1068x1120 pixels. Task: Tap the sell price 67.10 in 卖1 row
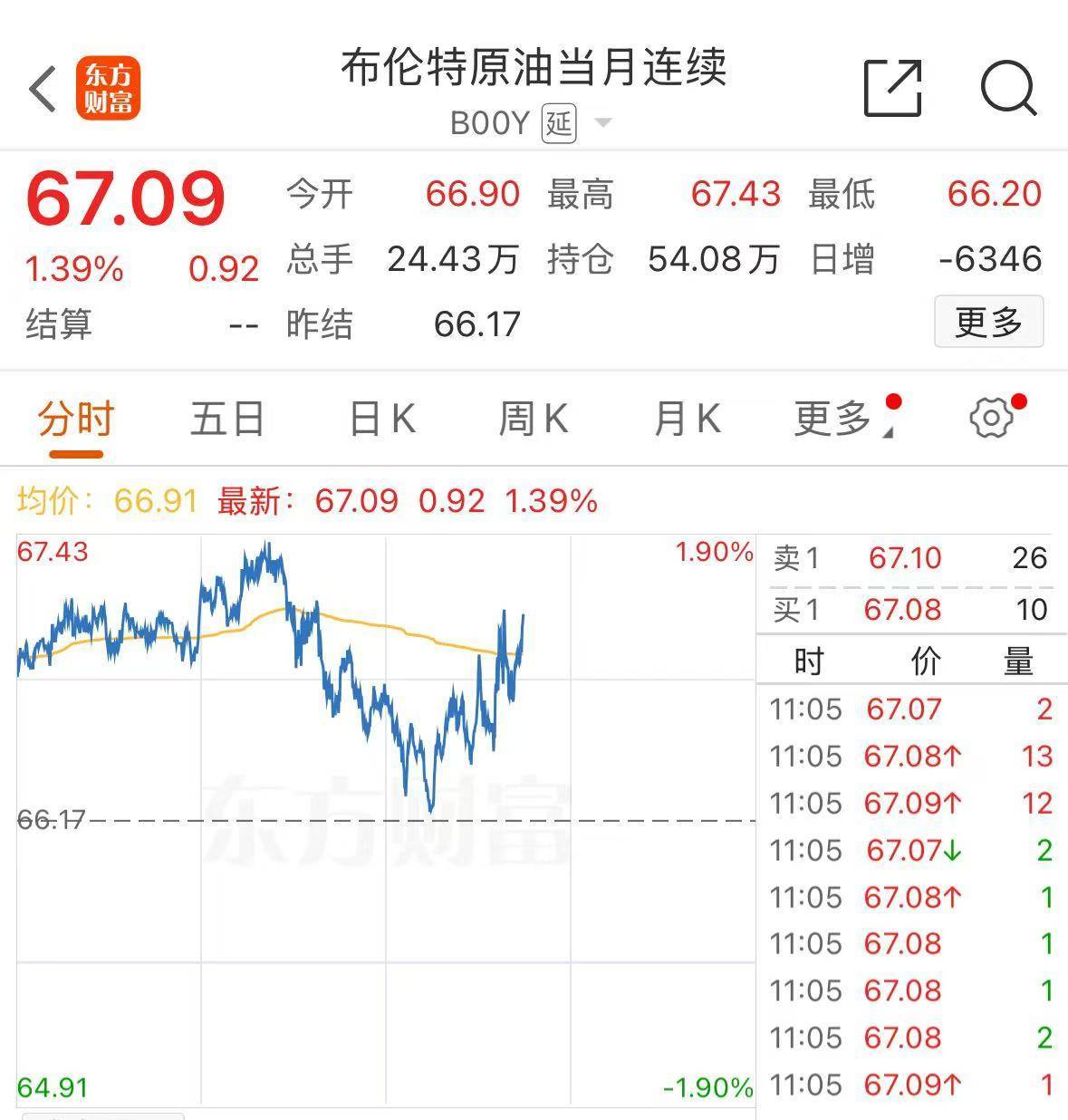906,559
